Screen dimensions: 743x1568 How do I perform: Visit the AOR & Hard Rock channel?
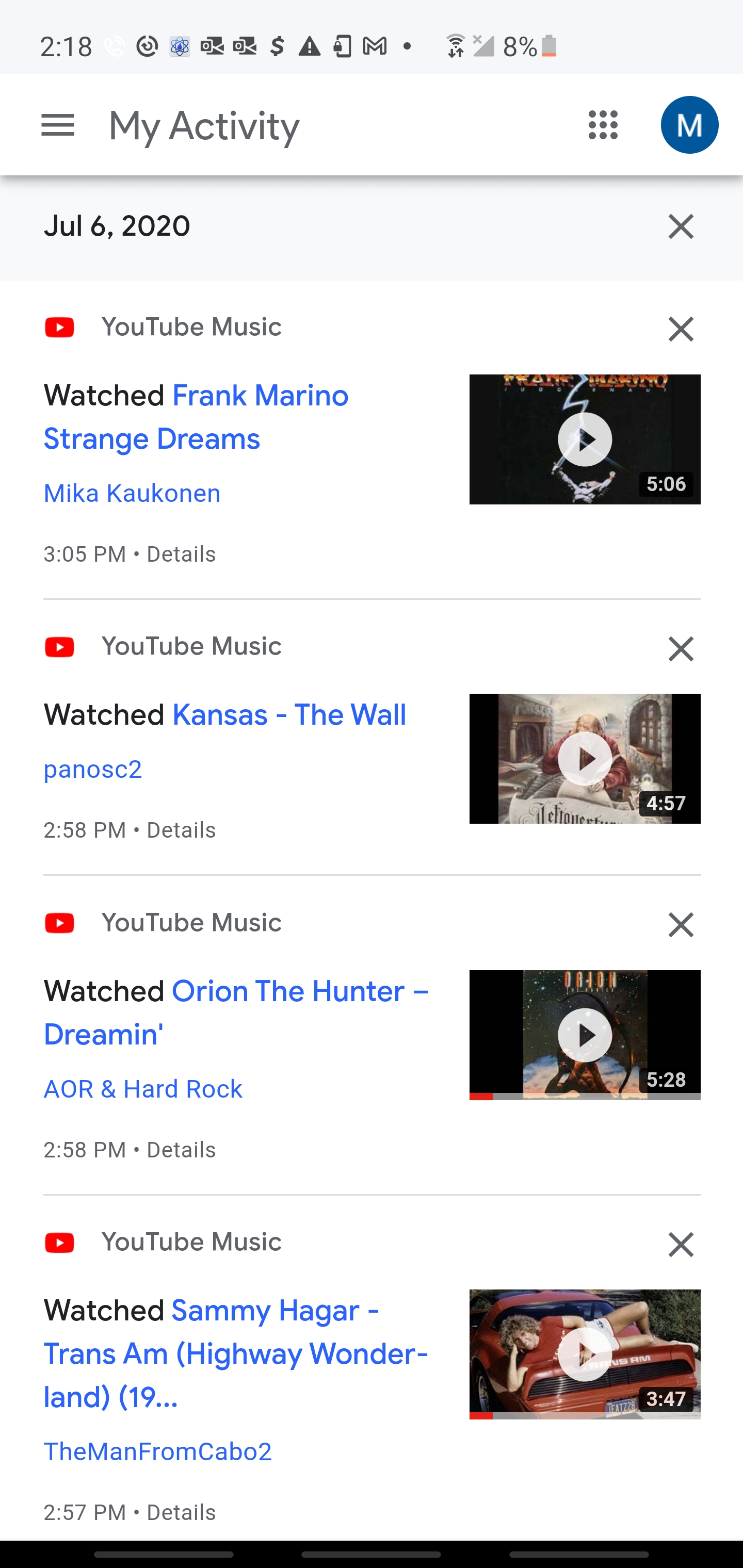(x=142, y=1089)
